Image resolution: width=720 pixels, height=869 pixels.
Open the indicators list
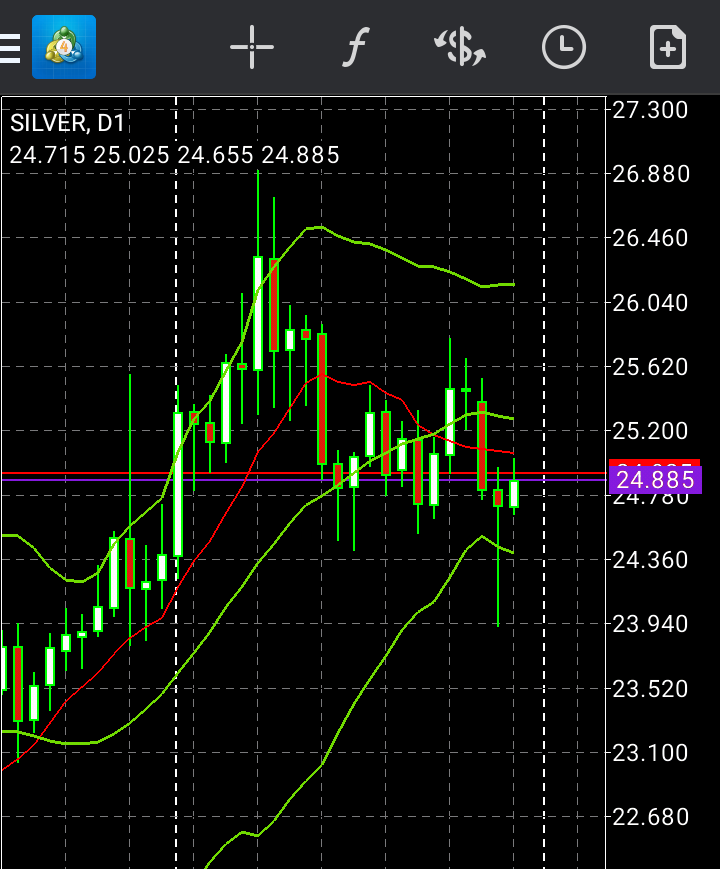coord(354,47)
